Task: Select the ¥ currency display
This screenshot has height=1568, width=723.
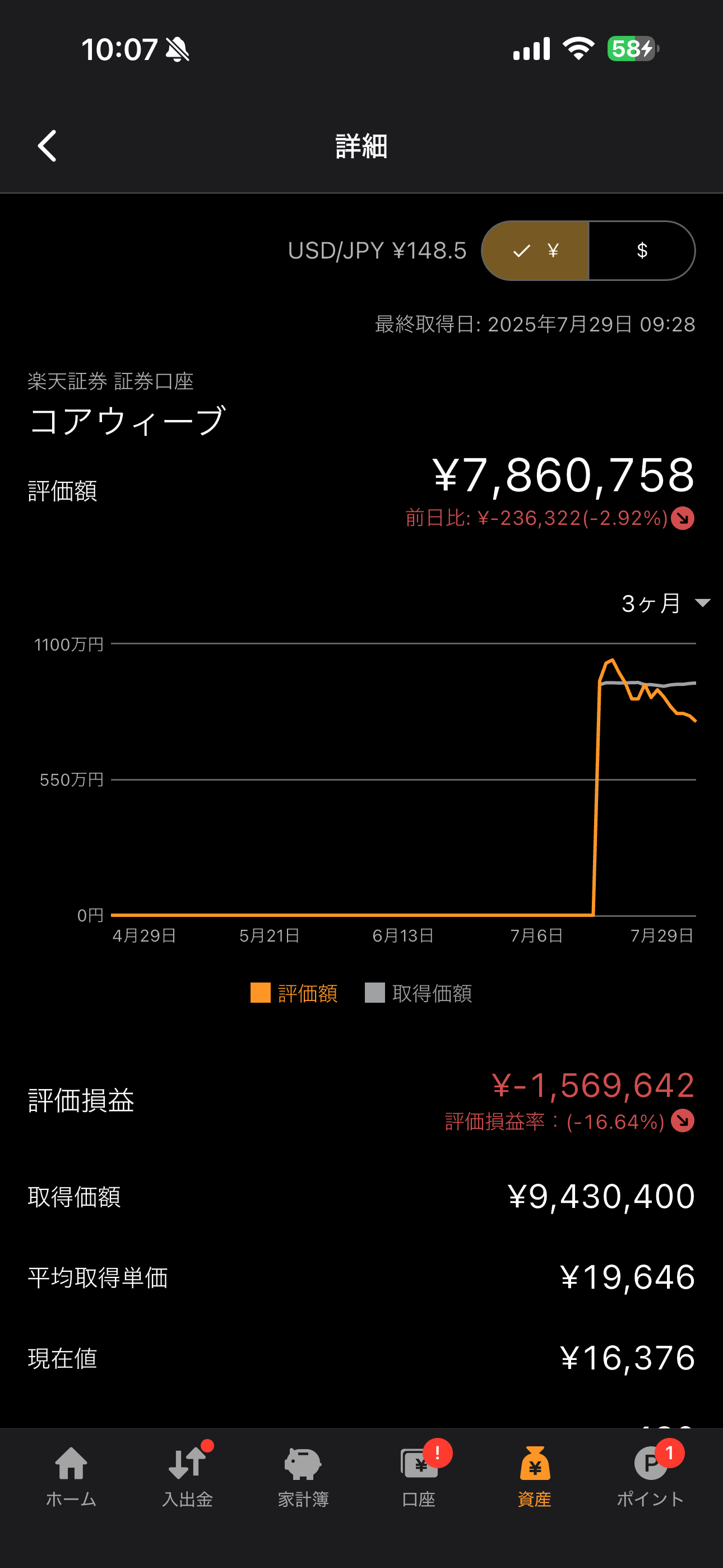Action: pos(536,251)
